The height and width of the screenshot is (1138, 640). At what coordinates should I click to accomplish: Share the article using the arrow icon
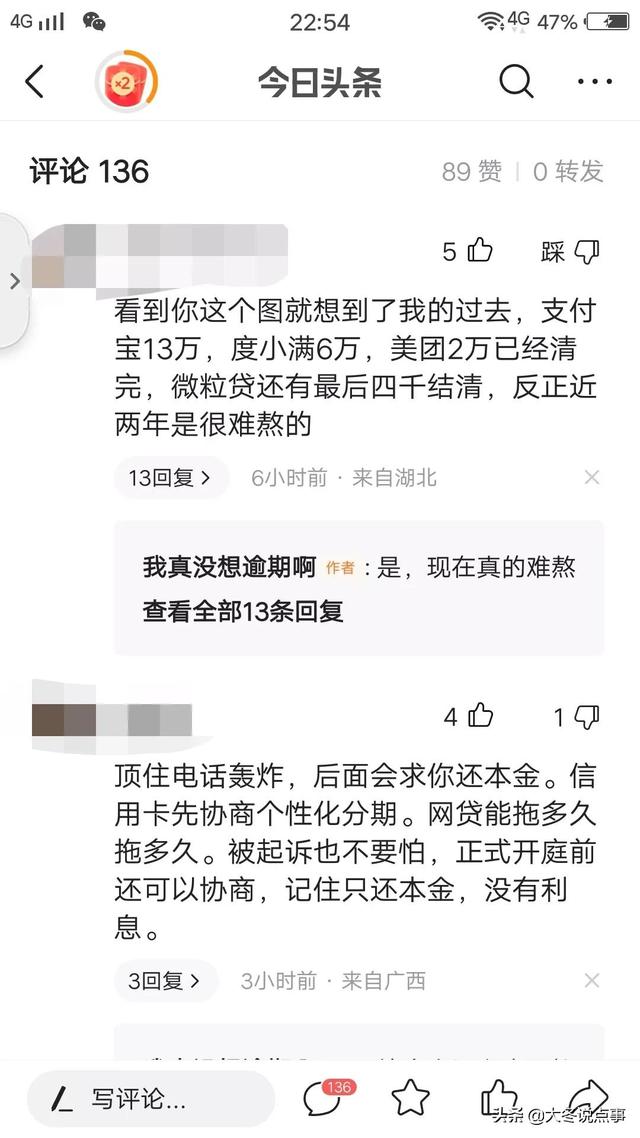[588, 1097]
